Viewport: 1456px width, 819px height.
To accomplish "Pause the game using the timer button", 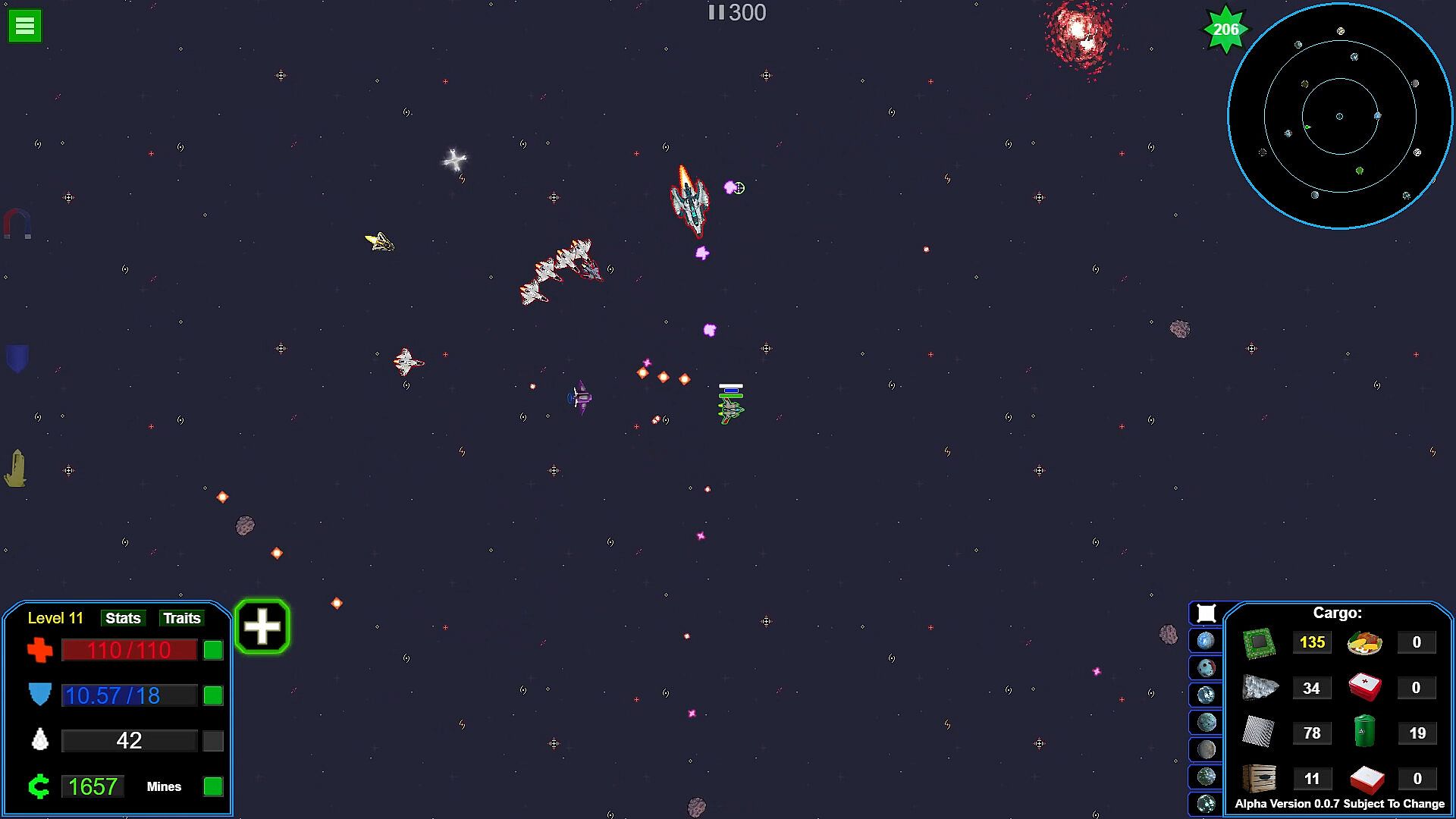I will (716, 12).
